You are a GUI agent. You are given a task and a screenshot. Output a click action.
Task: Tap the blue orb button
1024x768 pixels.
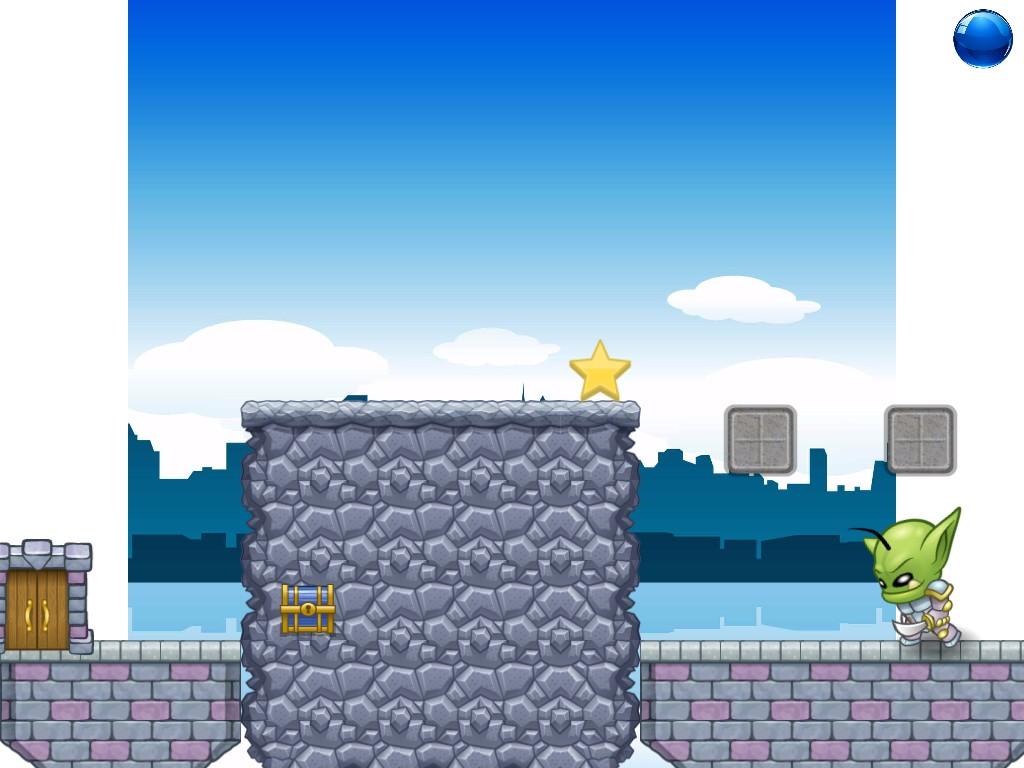coord(982,39)
